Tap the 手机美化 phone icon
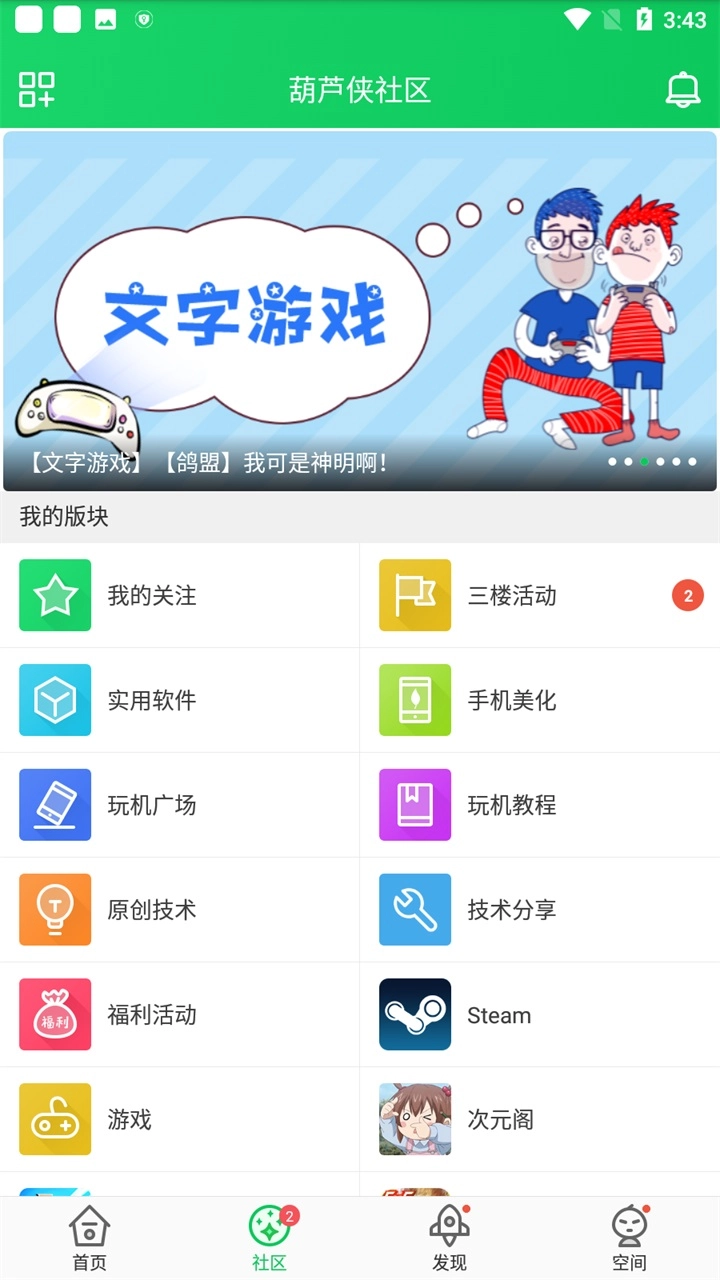 click(x=414, y=700)
